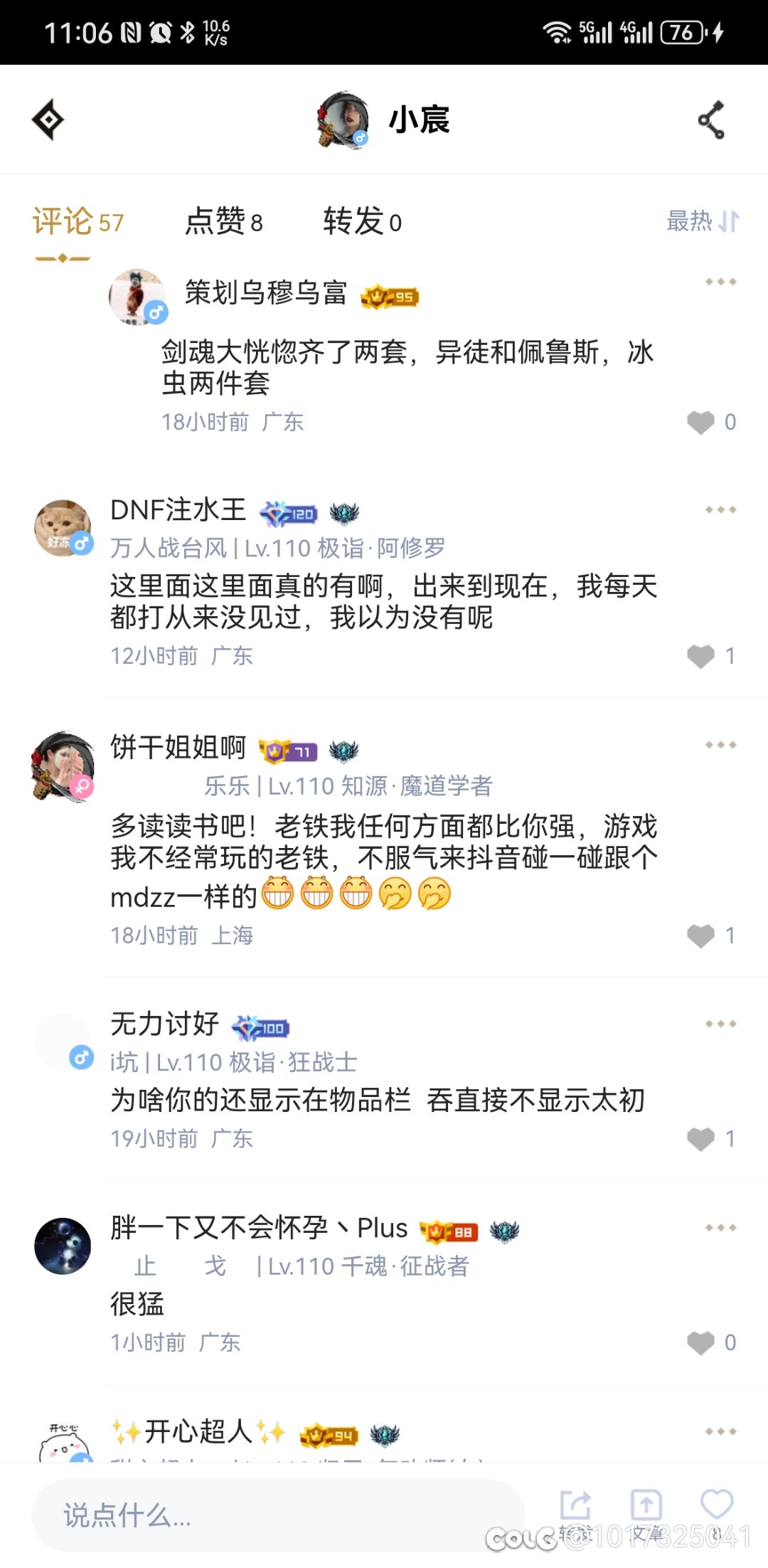Like 策划乌穆乌富's comment
The width and height of the screenshot is (768, 1568).
click(x=700, y=423)
